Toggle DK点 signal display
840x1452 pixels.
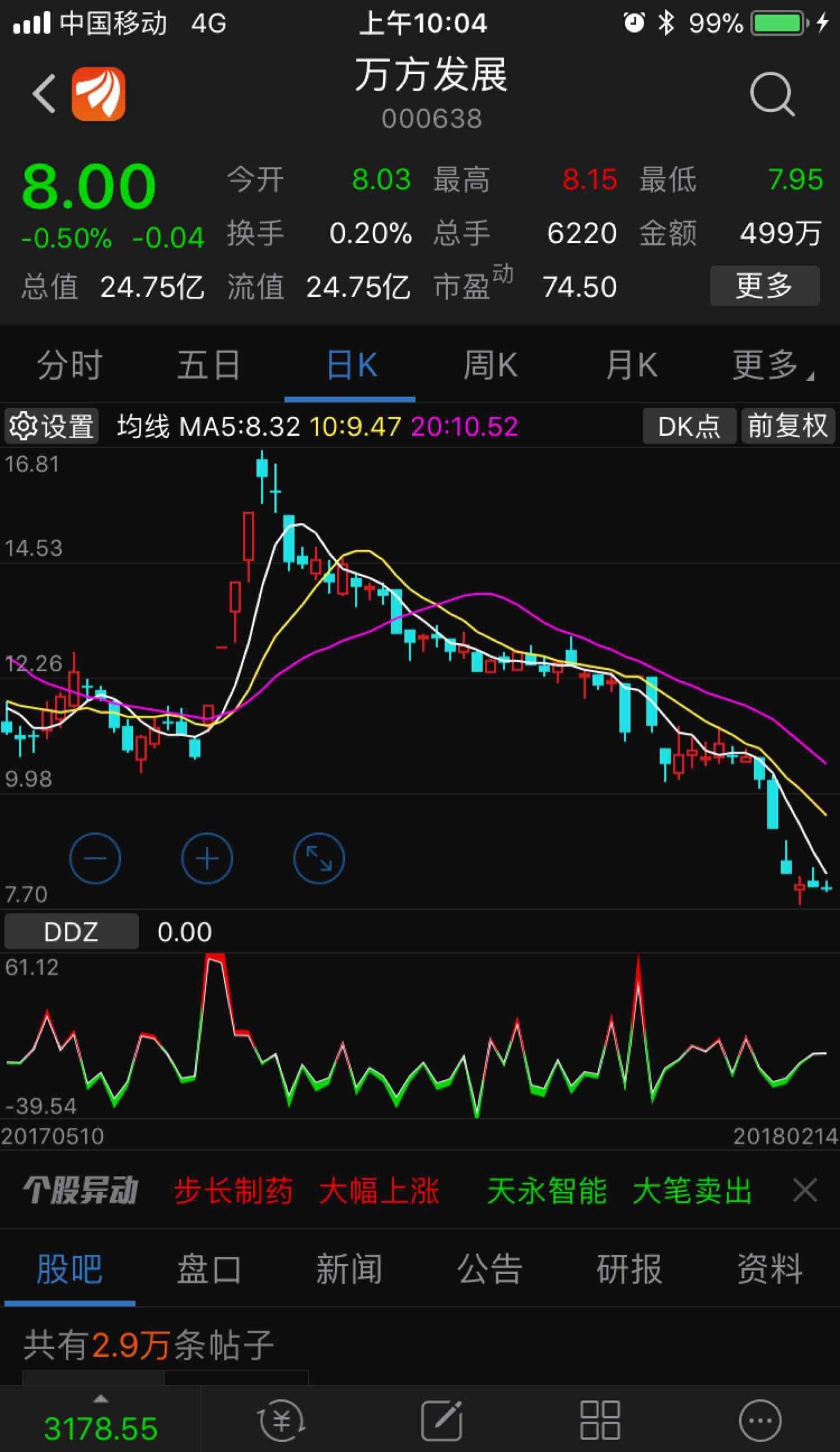click(x=689, y=426)
